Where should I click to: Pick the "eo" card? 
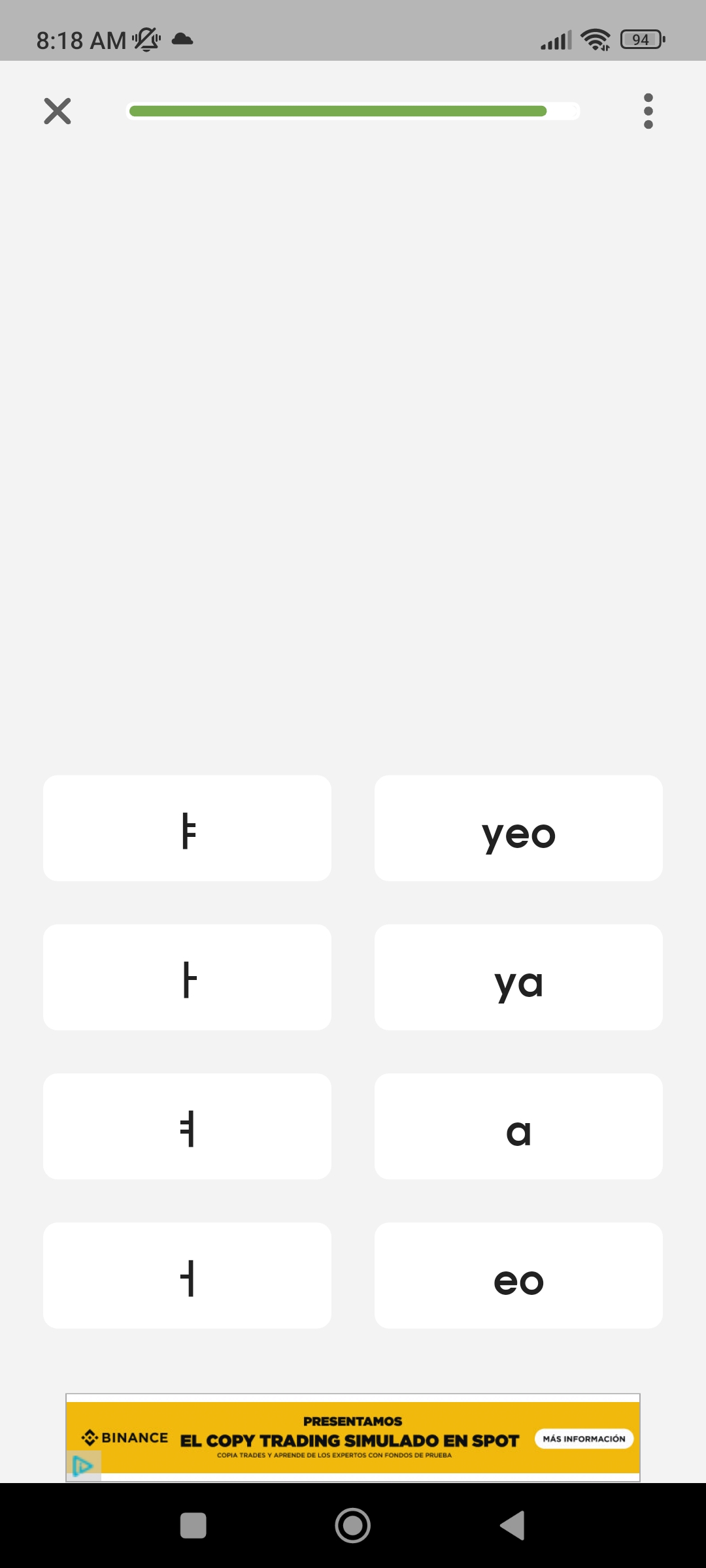[518, 1275]
